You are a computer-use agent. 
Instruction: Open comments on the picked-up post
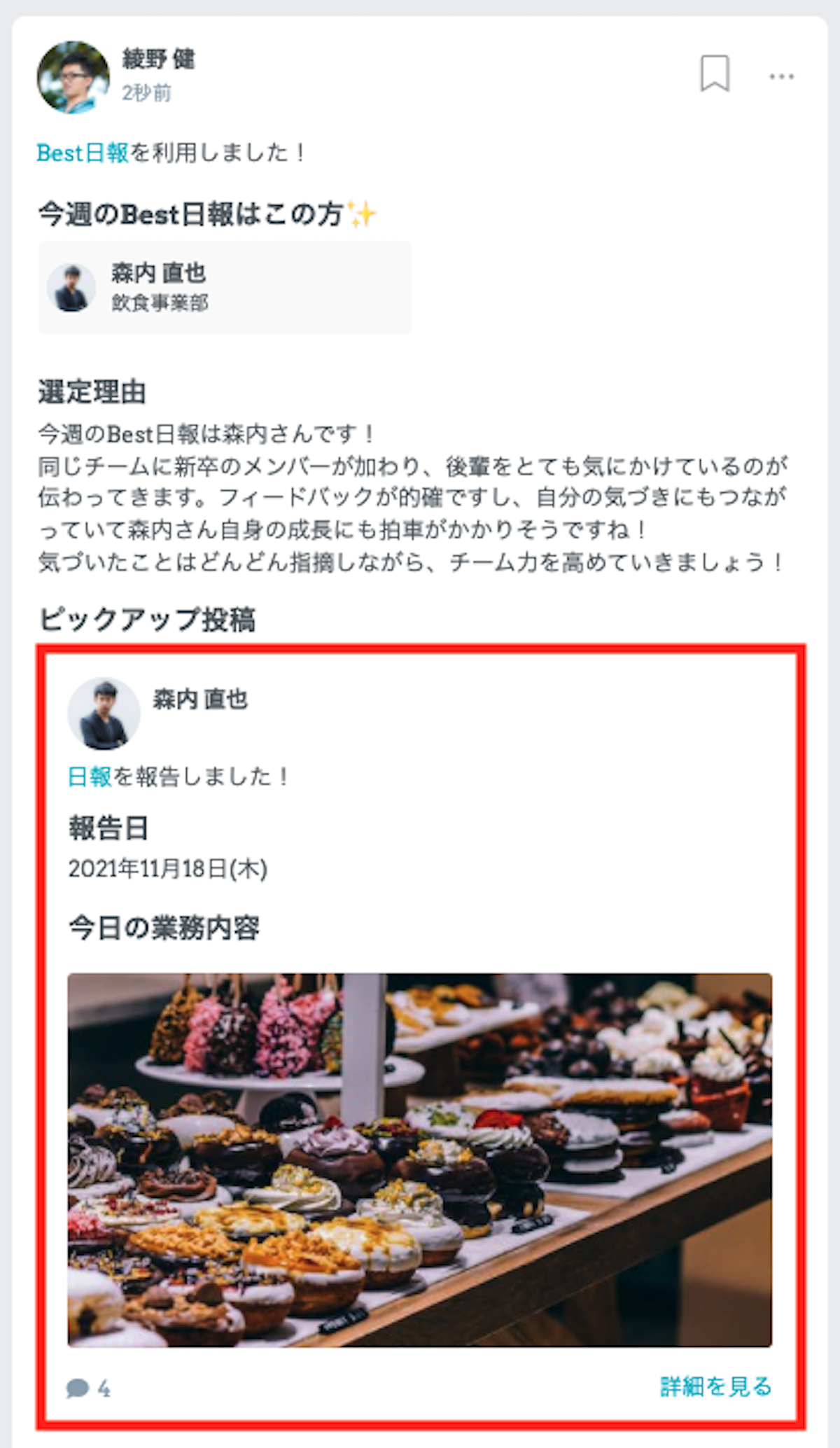(87, 1388)
